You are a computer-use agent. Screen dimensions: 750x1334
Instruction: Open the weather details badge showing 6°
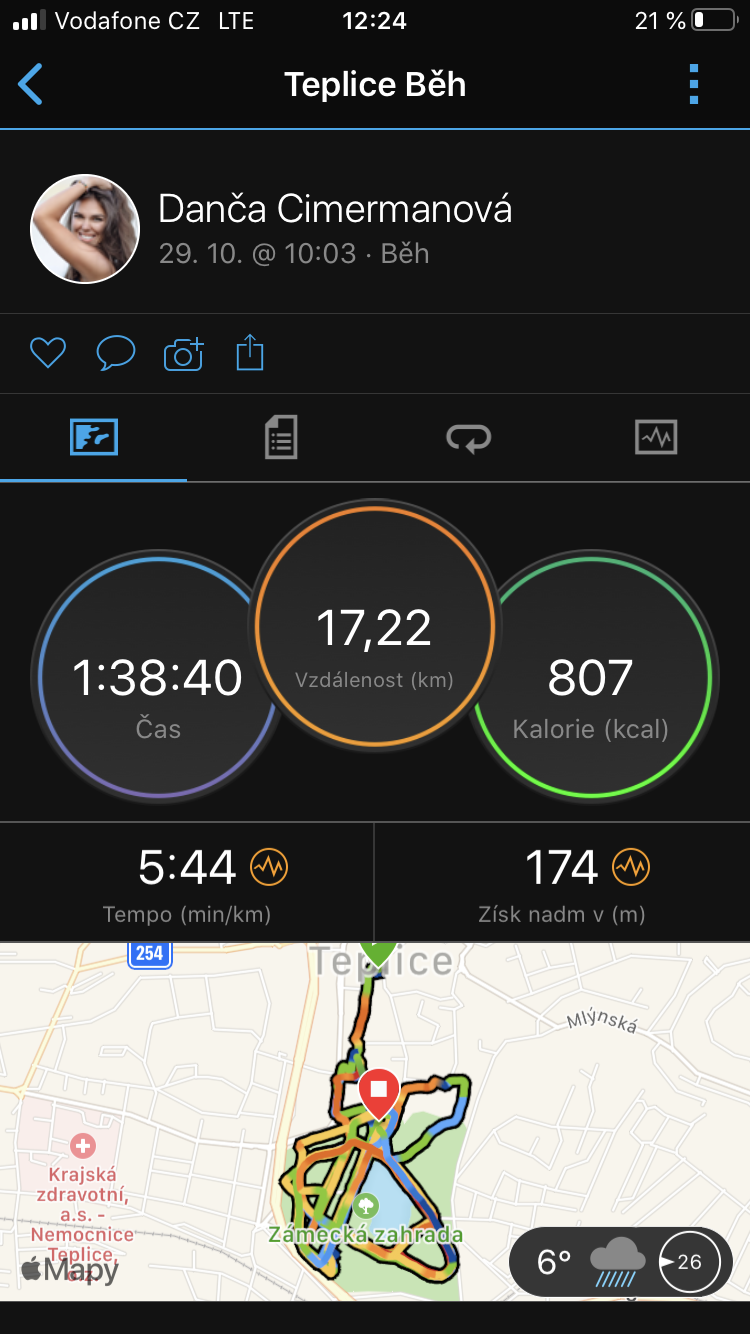click(621, 1262)
